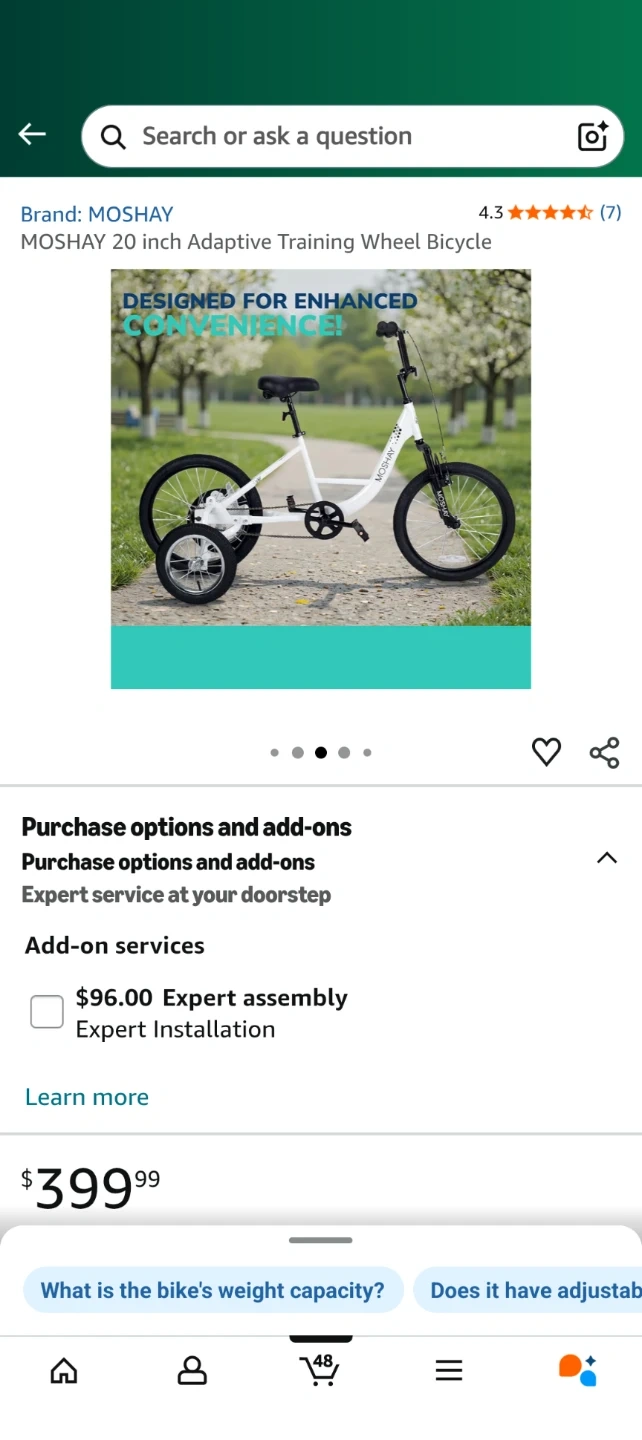Open the cart with 48 items

click(x=320, y=1370)
